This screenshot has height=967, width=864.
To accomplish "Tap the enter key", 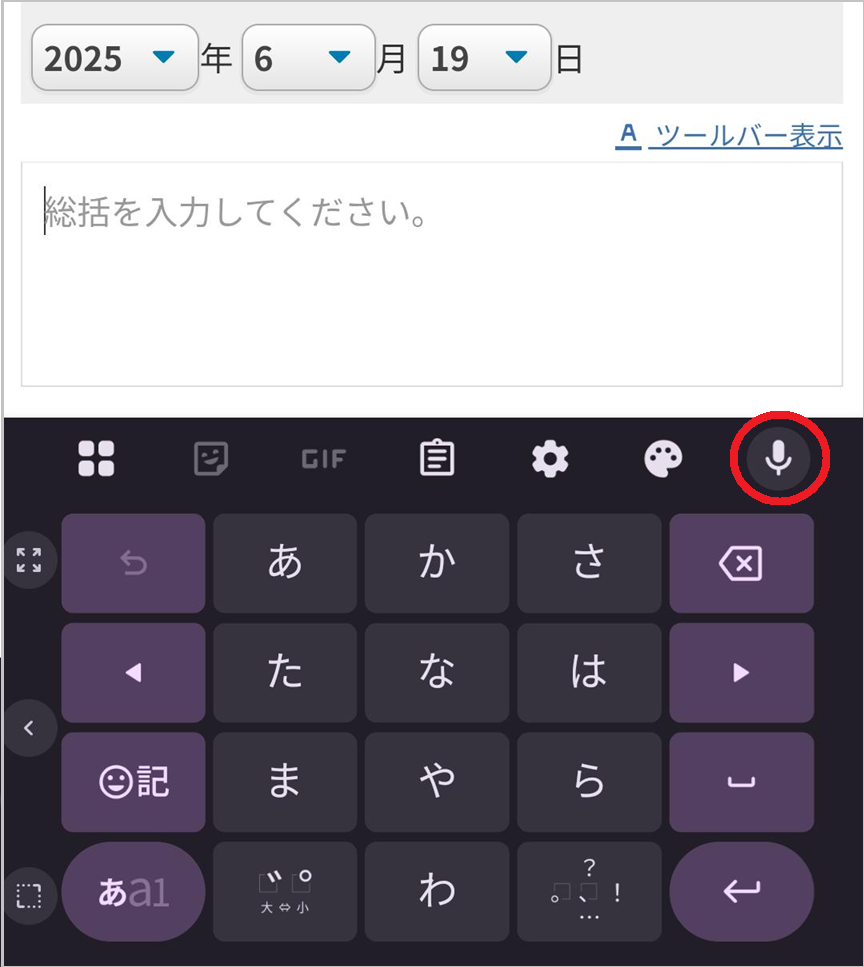I will 741,891.
